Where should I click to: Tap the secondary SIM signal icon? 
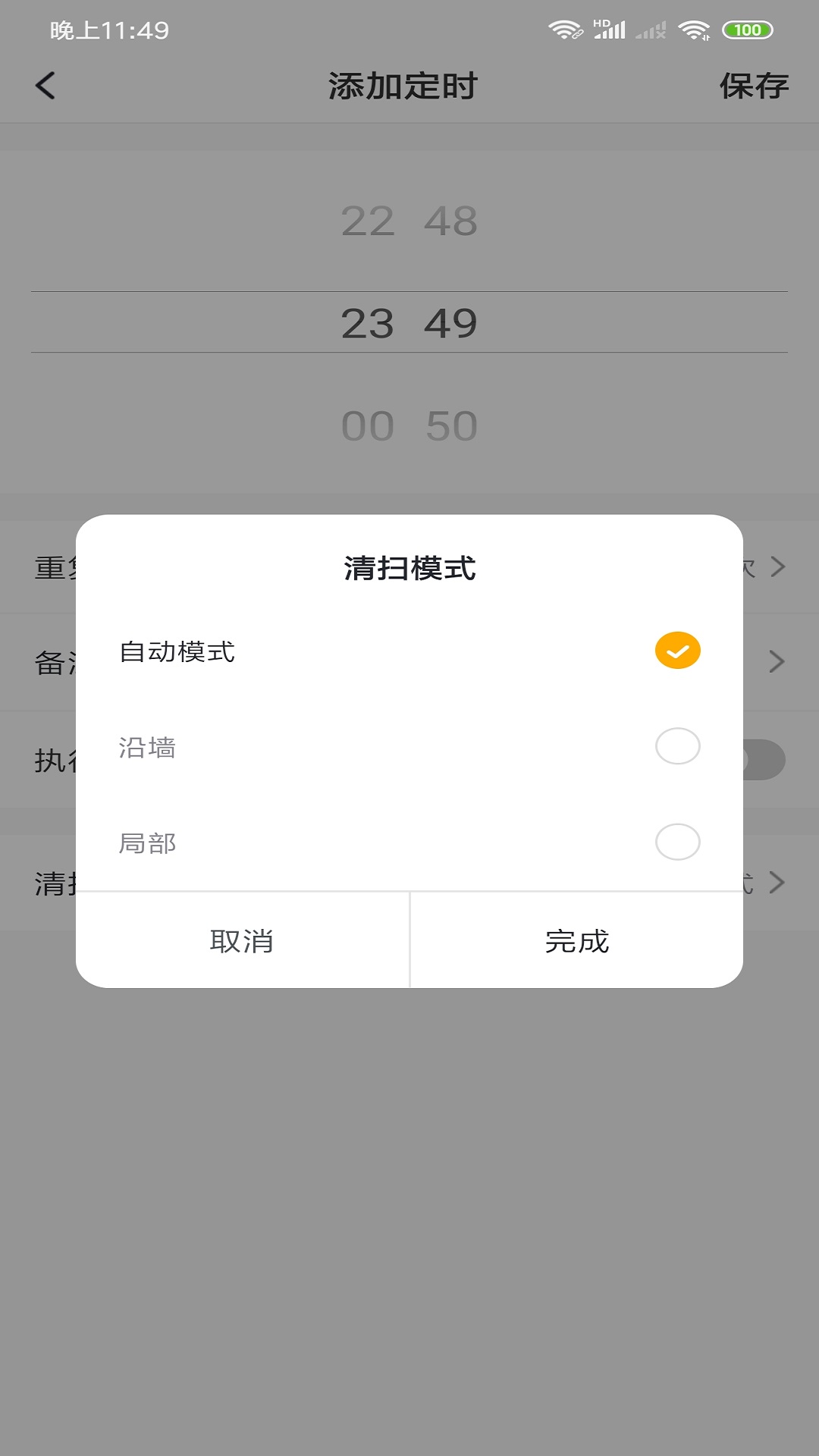(649, 29)
